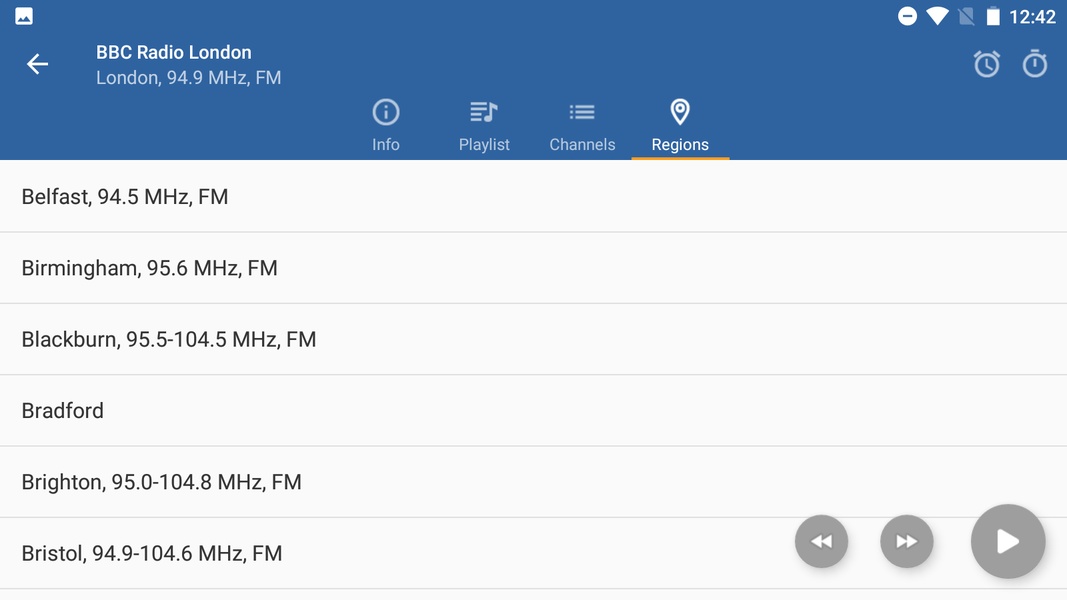Viewport: 1067px width, 600px height.
Task: Open the alarm clock settings
Action: 986,65
